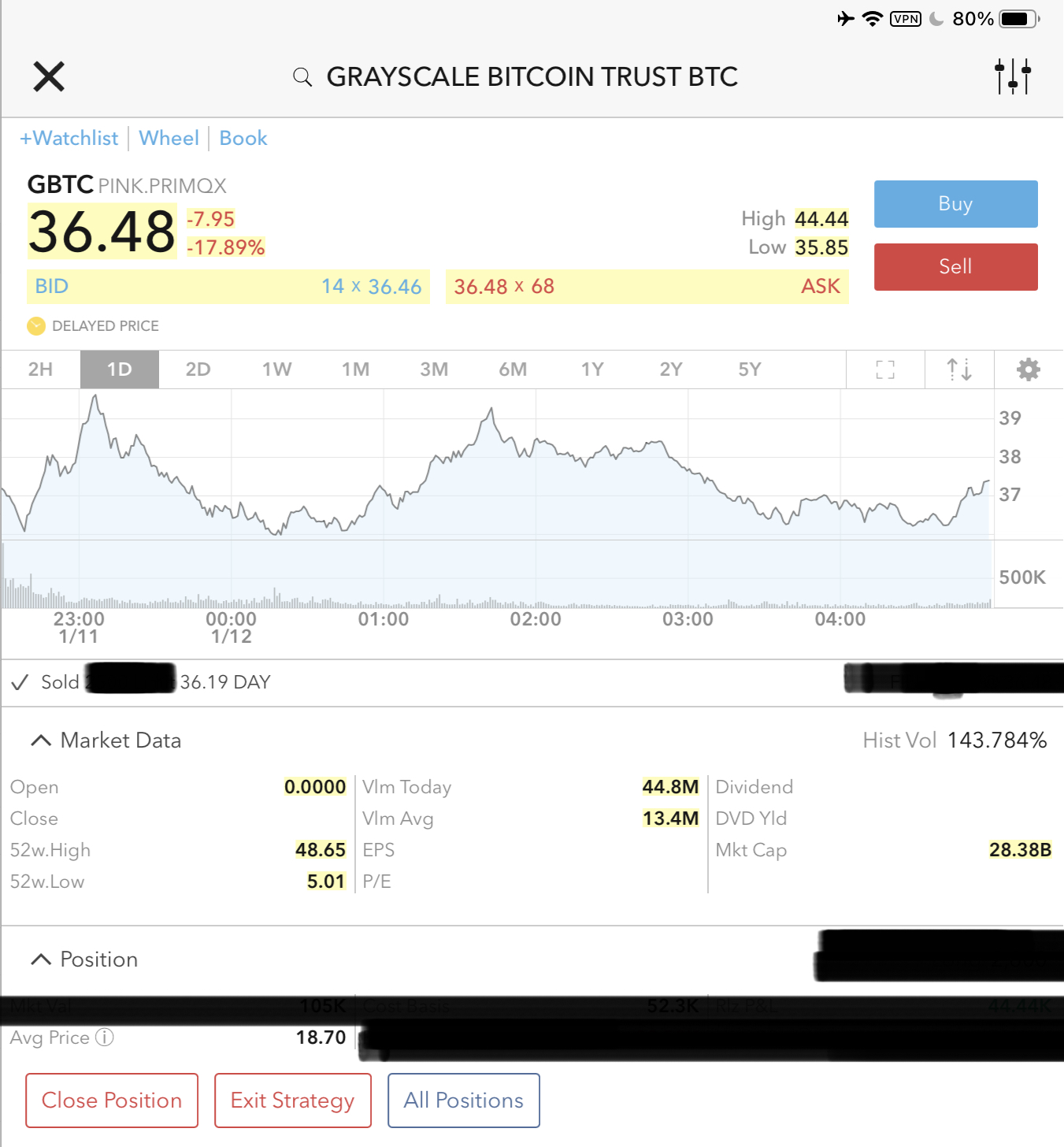The image size is (1064, 1147).
Task: Show the 5Y chart range
Action: tap(749, 369)
